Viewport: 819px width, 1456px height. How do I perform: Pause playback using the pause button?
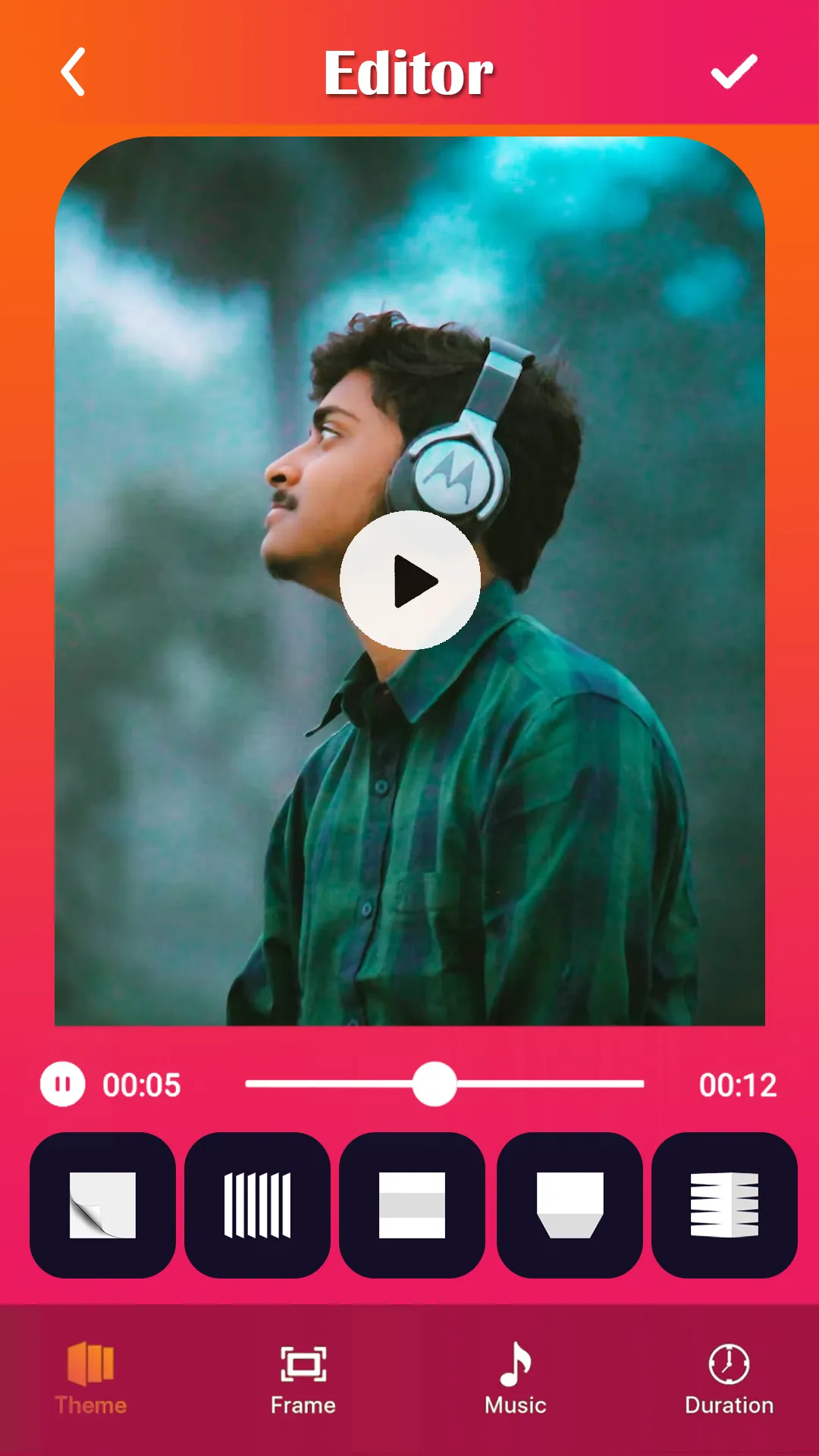63,1084
